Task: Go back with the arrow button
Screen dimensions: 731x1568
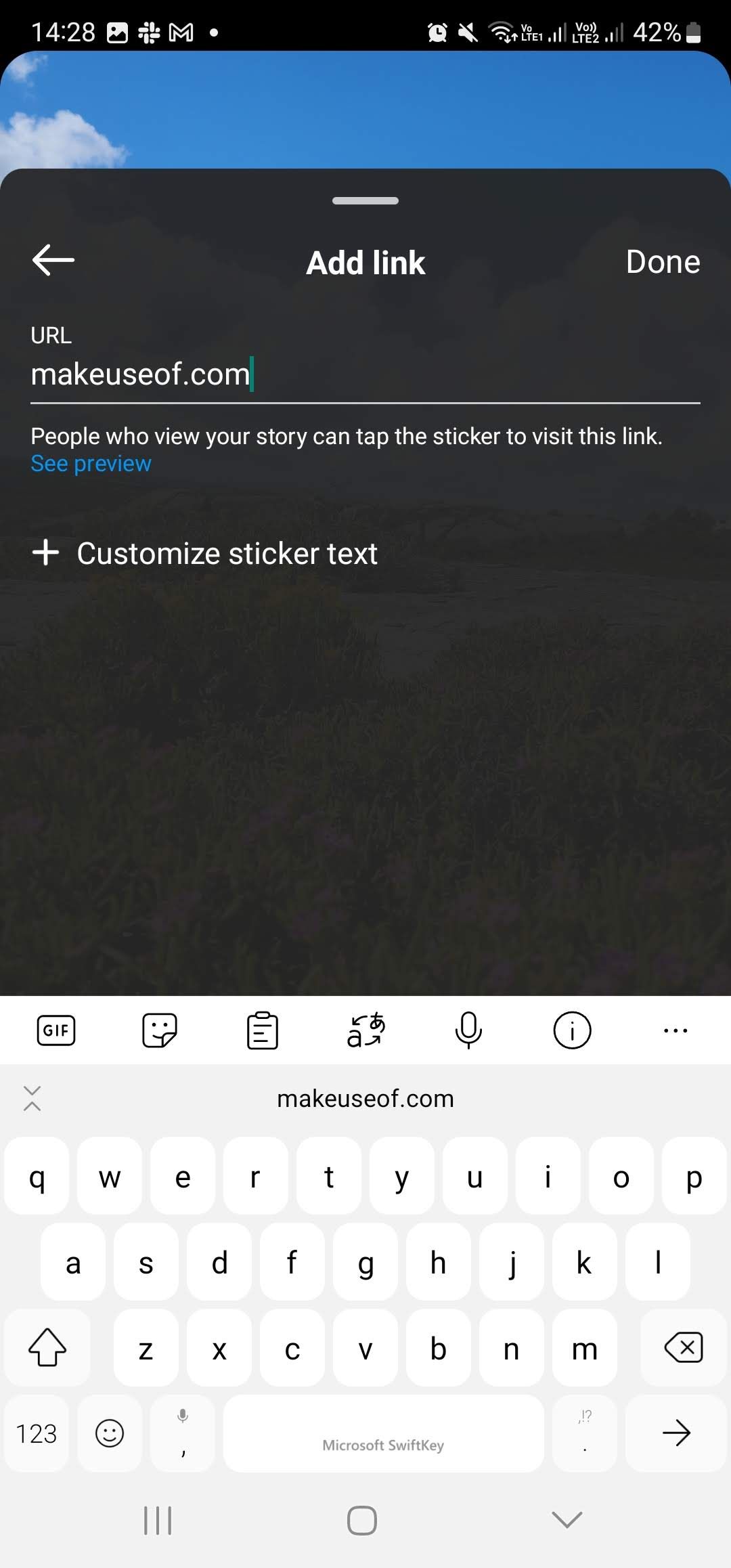Action: pos(51,260)
